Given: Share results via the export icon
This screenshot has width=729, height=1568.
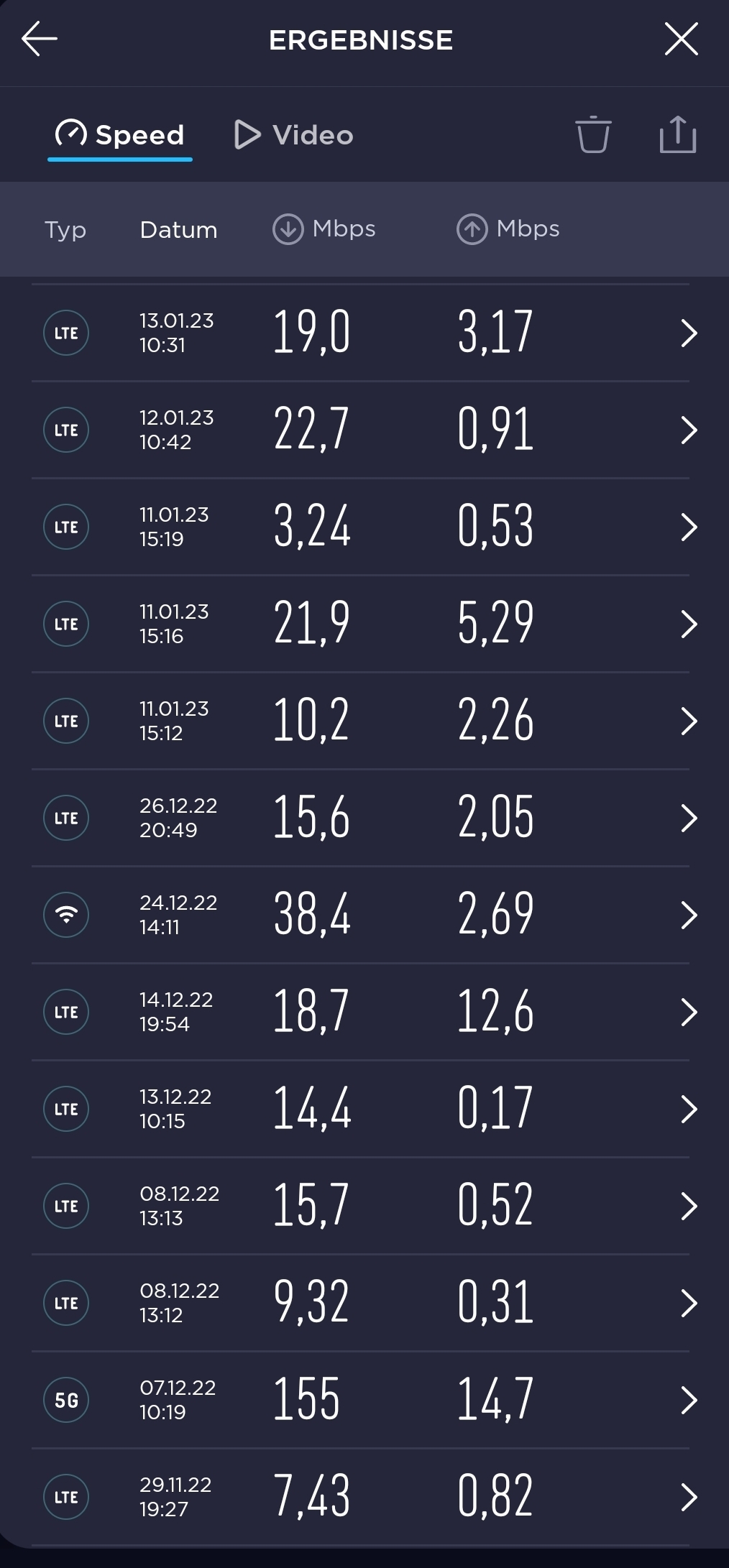Looking at the screenshot, I should [x=678, y=134].
